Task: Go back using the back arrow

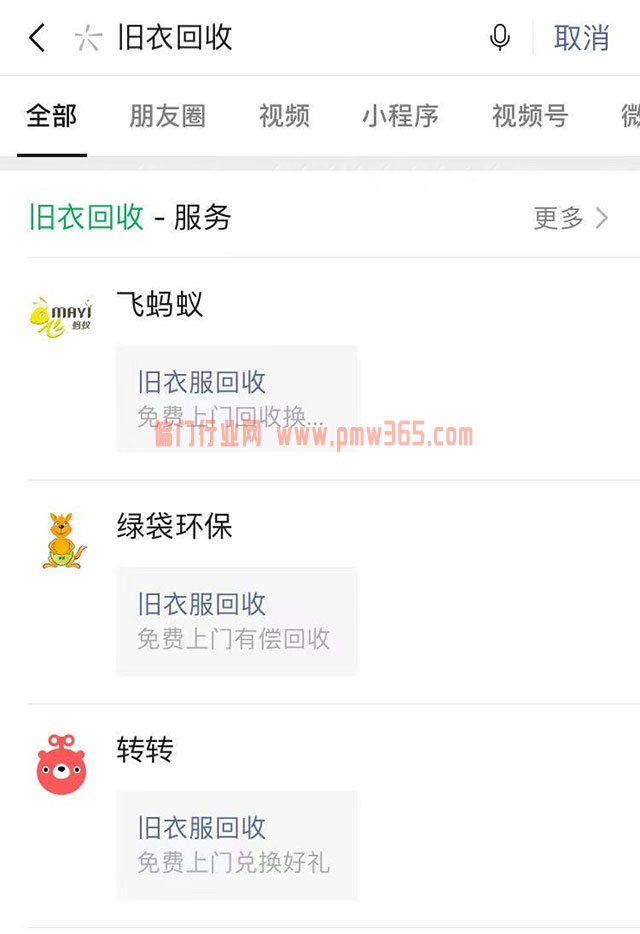Action: click(37, 38)
